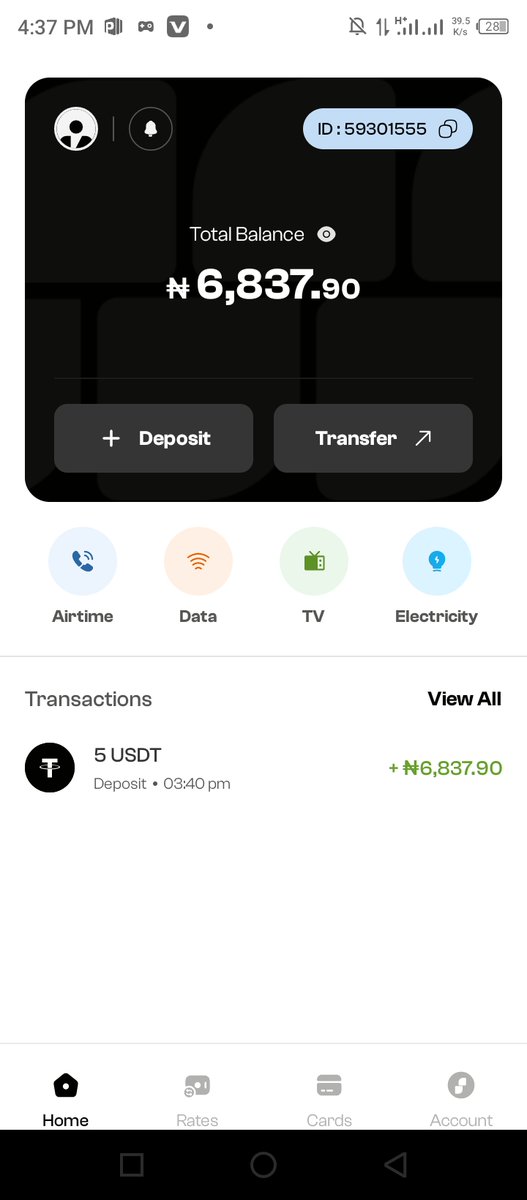The height and width of the screenshot is (1200, 527).
Task: Pay for Electricity
Action: click(x=437, y=577)
